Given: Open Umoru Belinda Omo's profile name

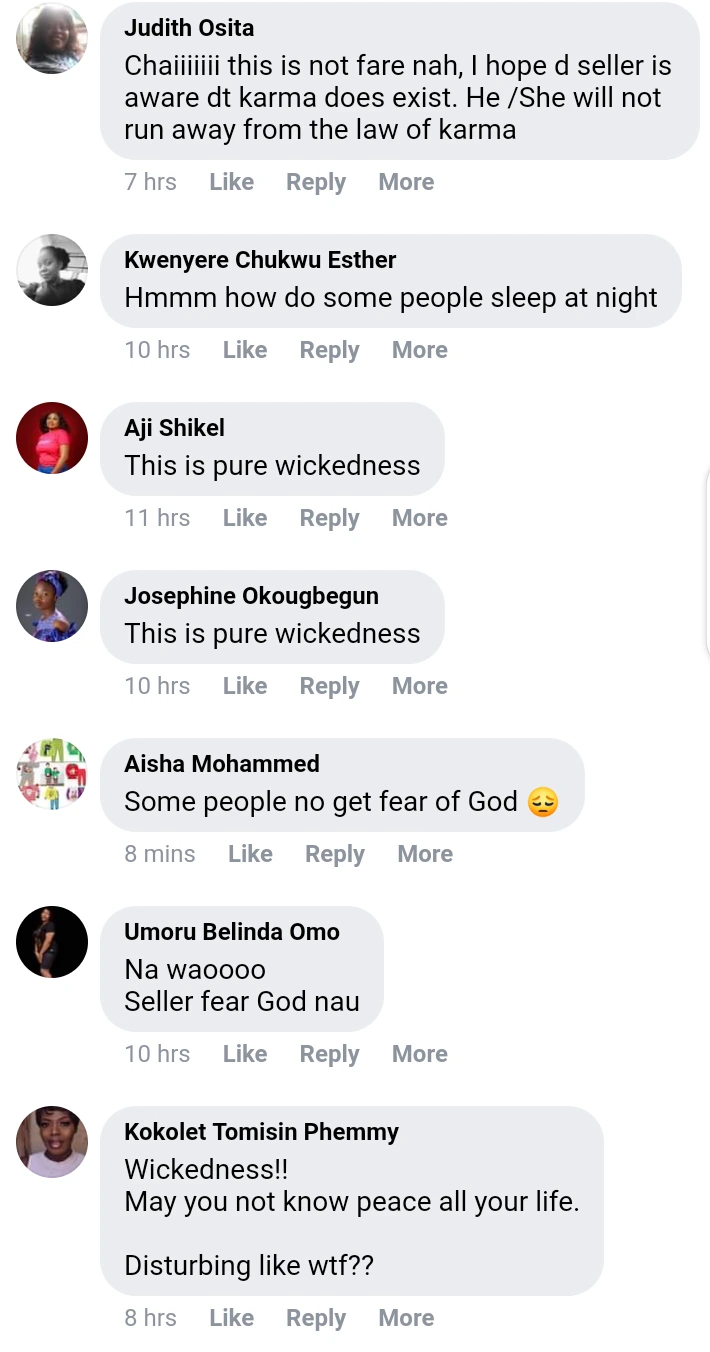Looking at the screenshot, I should tap(232, 932).
